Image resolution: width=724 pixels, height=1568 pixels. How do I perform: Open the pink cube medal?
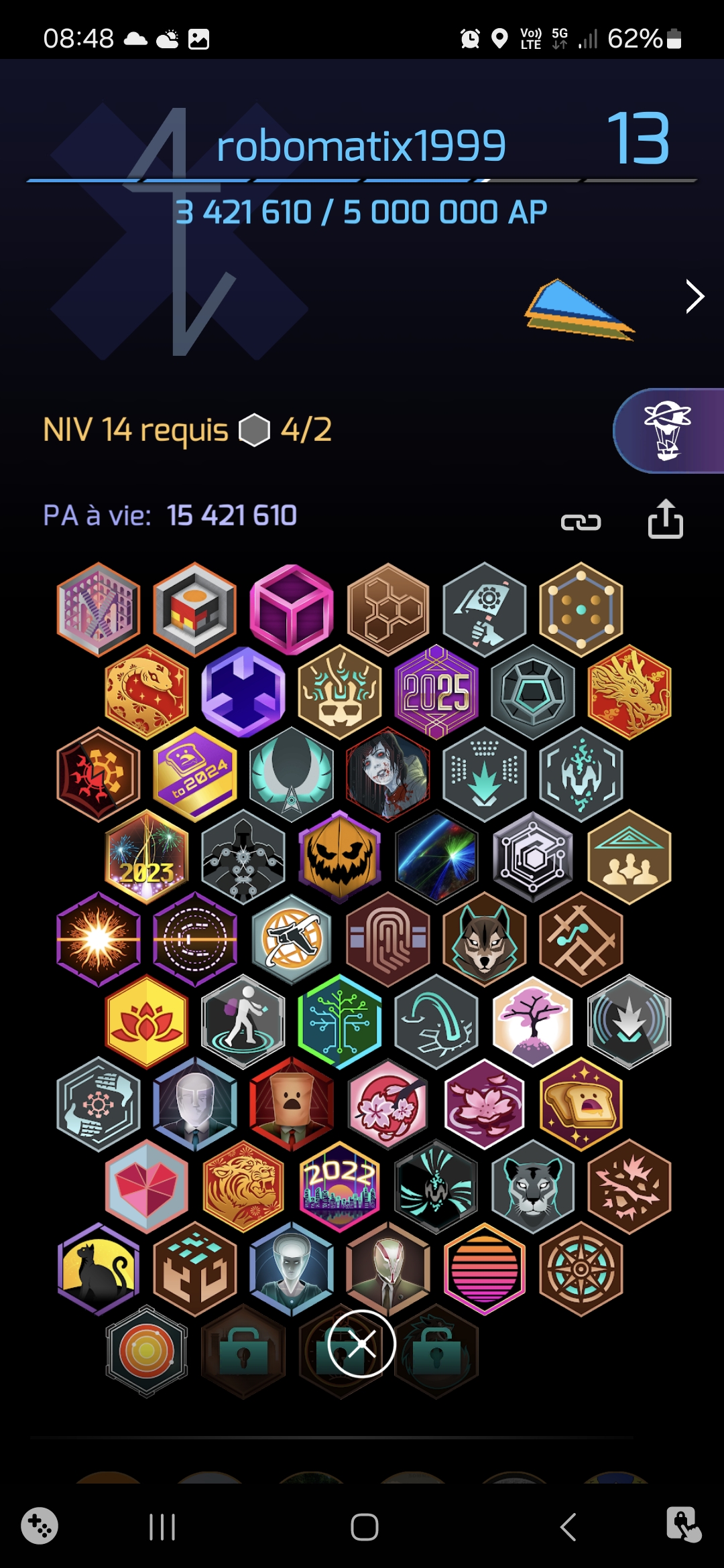292,610
